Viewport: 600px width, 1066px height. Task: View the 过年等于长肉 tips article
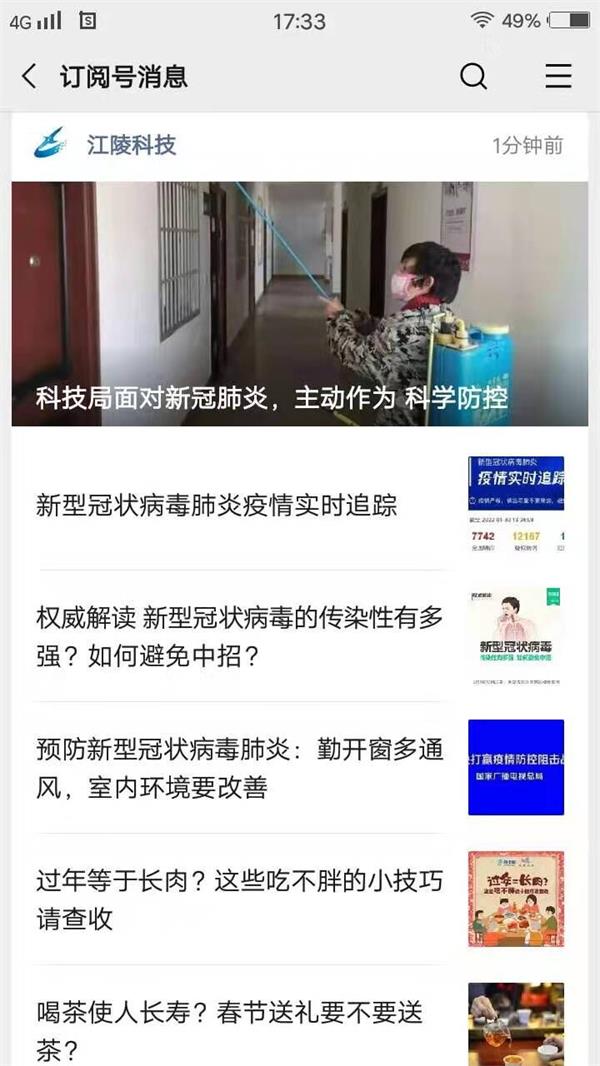[x=240, y=900]
